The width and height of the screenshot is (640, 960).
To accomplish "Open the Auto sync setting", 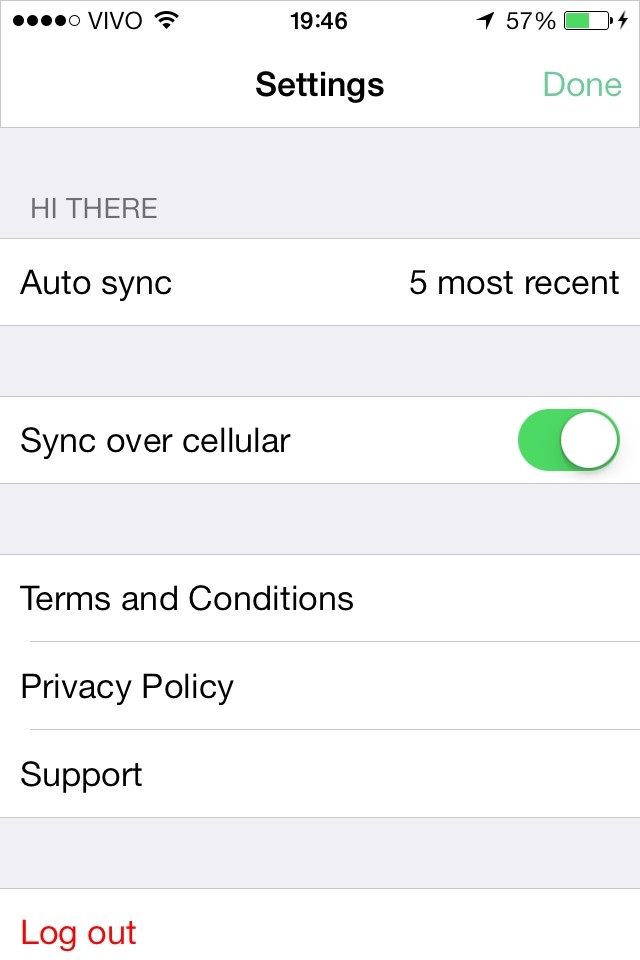I will [320, 283].
